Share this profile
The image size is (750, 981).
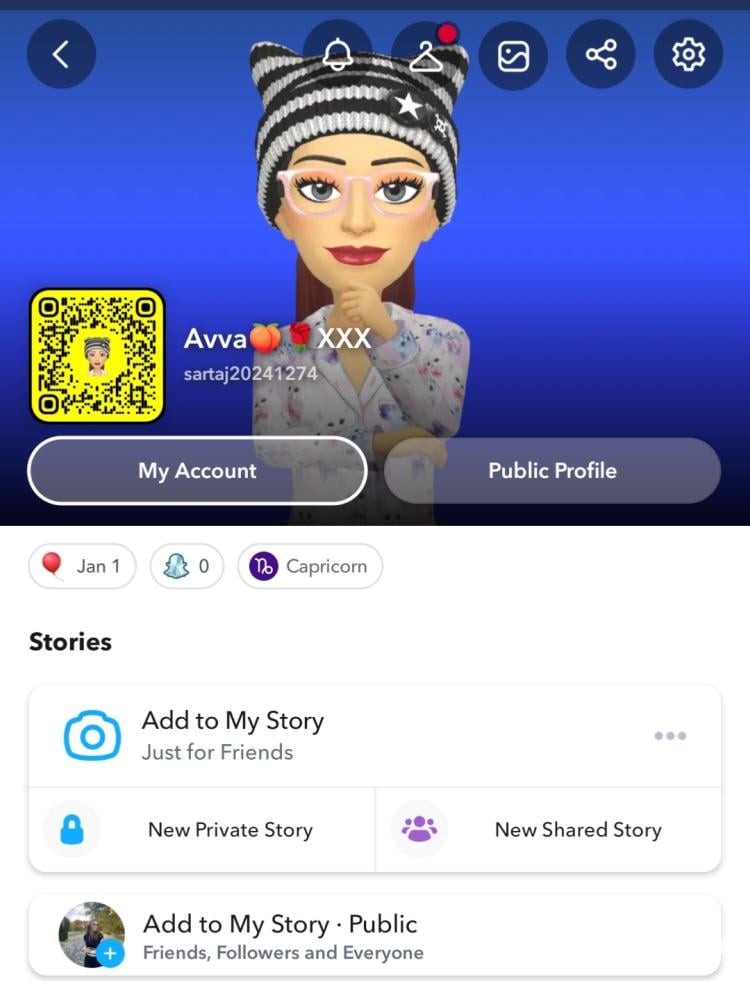coord(601,54)
